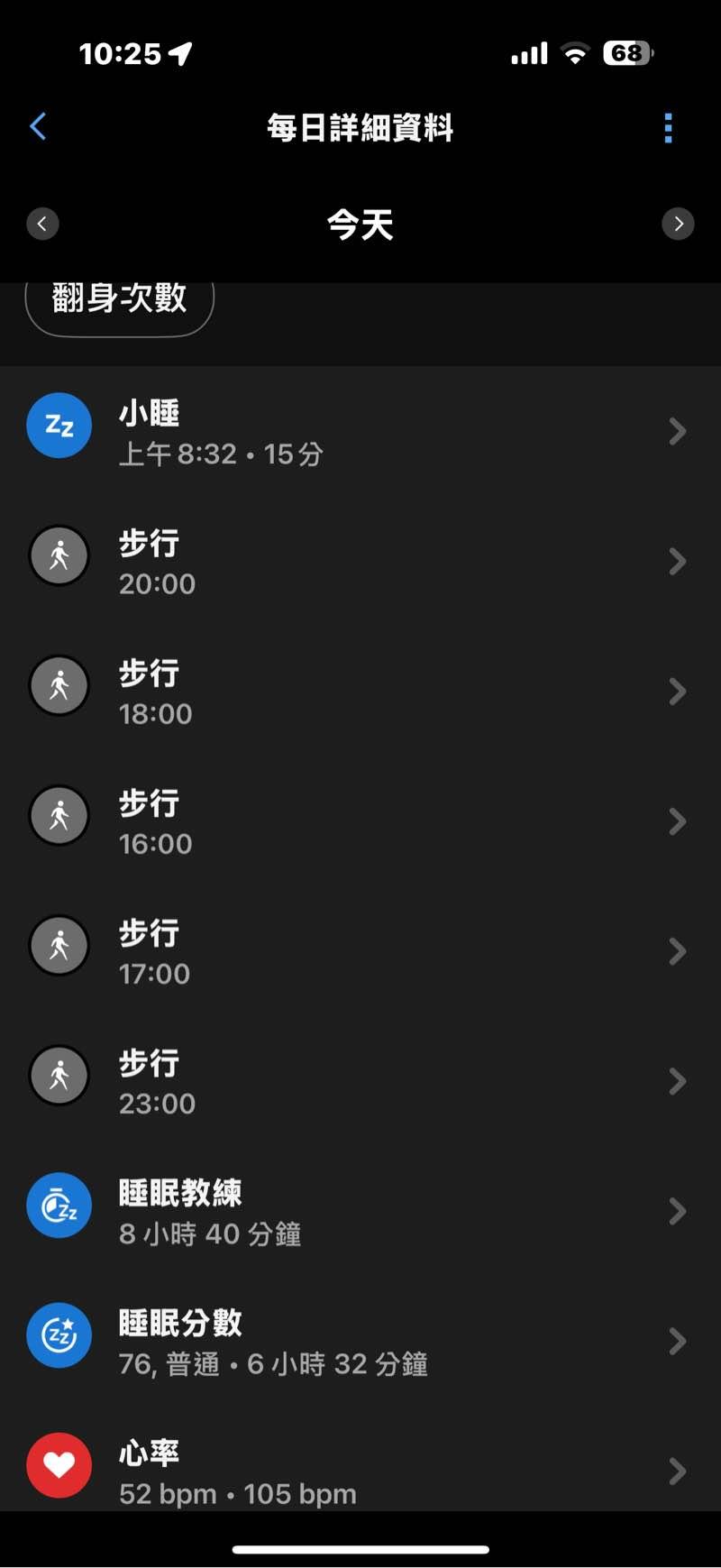
Task: Open the 步行 activity lasting 16:00
Action: (360, 821)
